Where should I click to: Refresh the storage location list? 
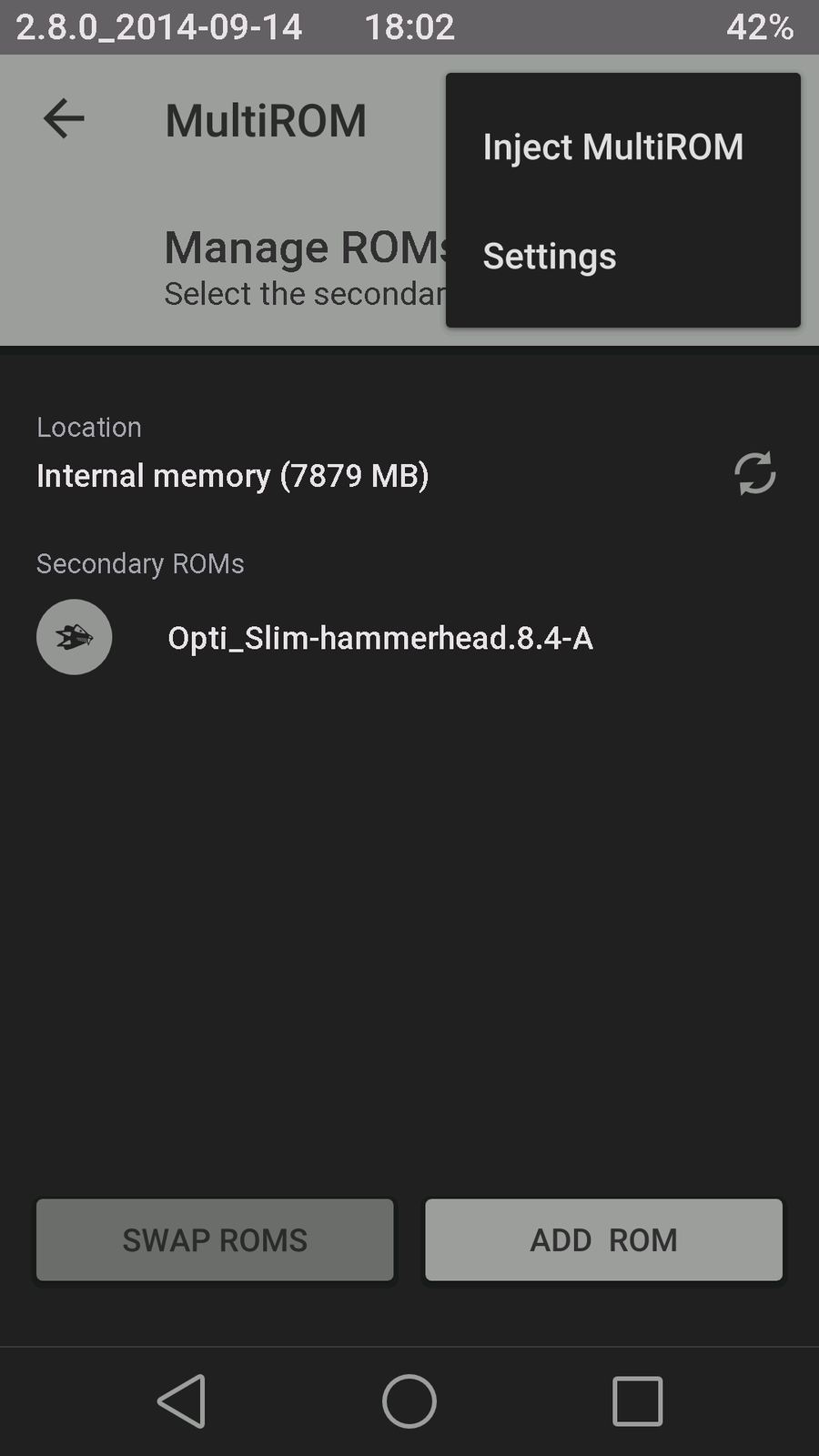point(754,473)
